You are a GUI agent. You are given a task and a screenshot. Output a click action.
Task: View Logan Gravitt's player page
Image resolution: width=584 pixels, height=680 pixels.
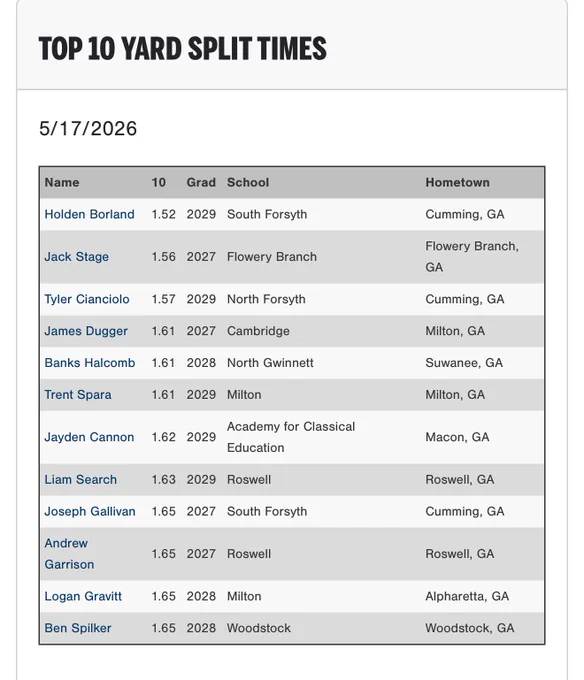(83, 596)
